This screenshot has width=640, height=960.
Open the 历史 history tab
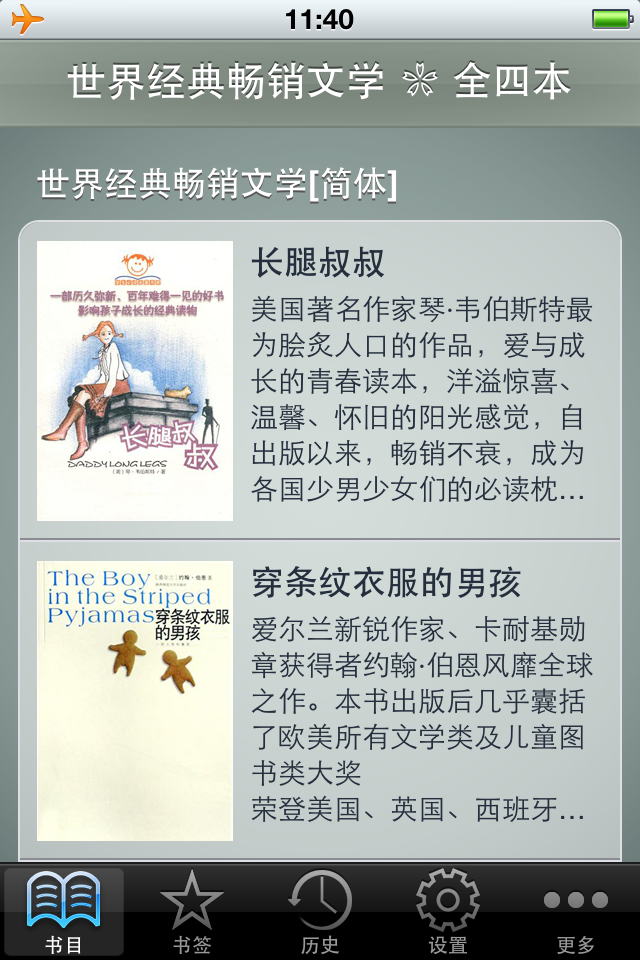pyautogui.click(x=320, y=911)
